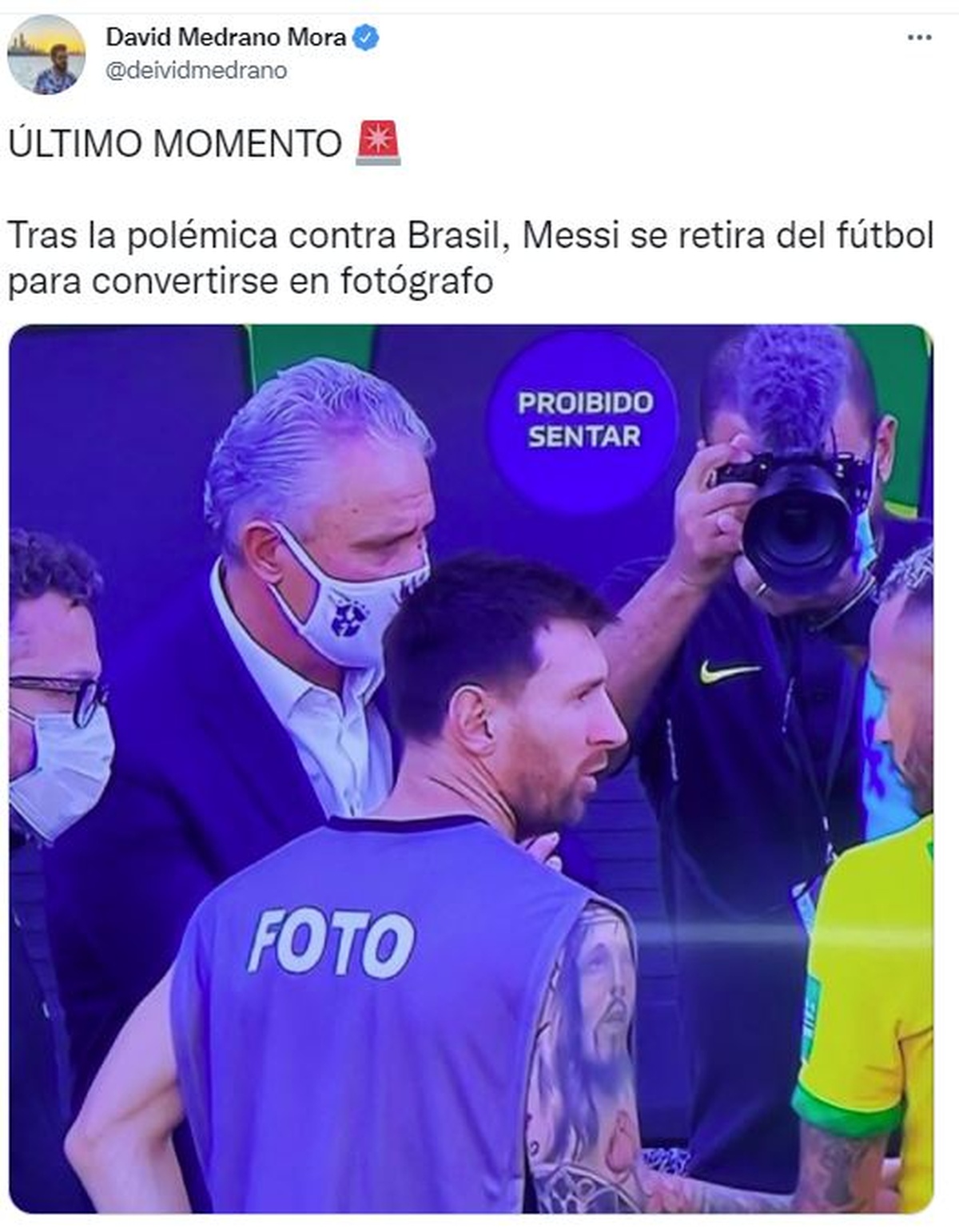Screen dimensions: 959x1232
Task: Open David Medrano Mora's profile picture
Action: [46, 55]
